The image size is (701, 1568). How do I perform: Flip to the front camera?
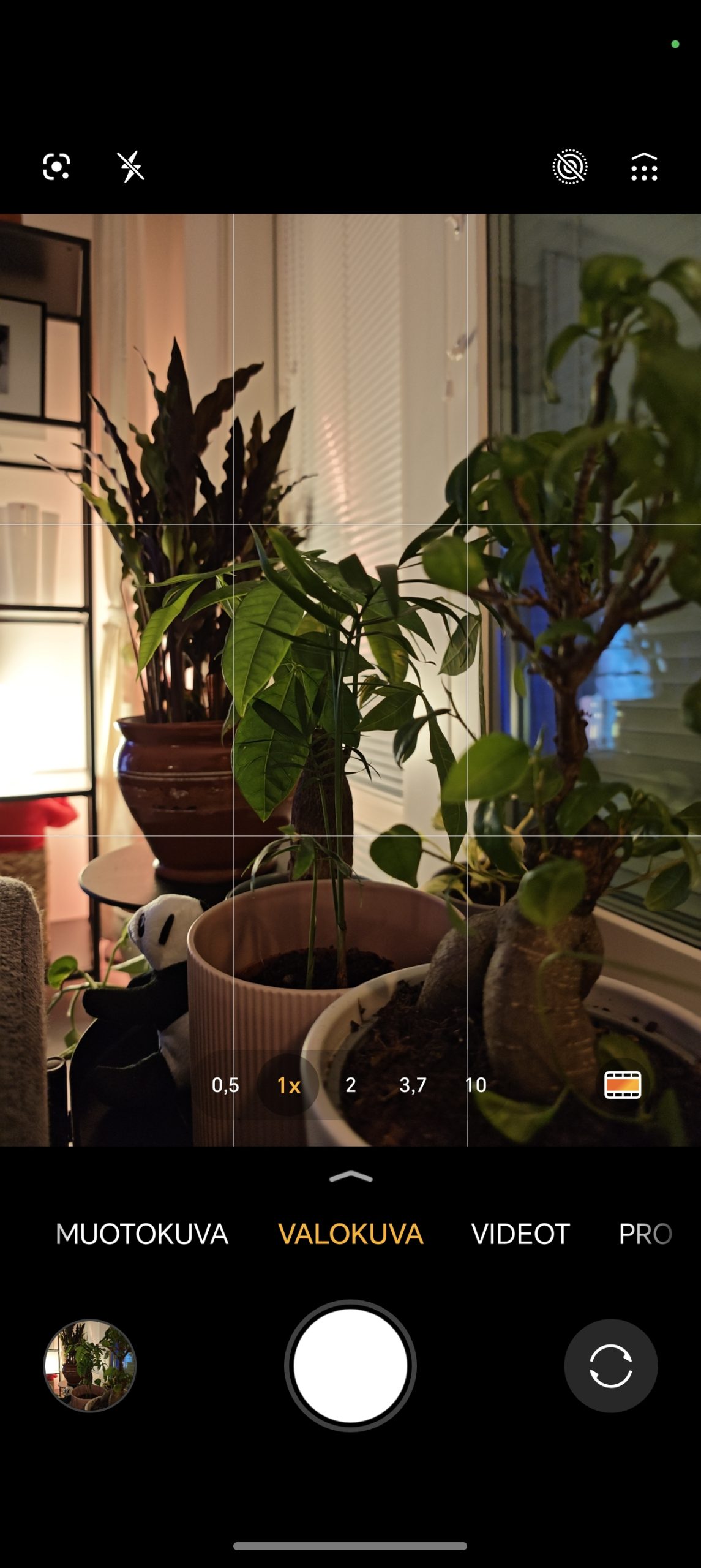[610, 1365]
